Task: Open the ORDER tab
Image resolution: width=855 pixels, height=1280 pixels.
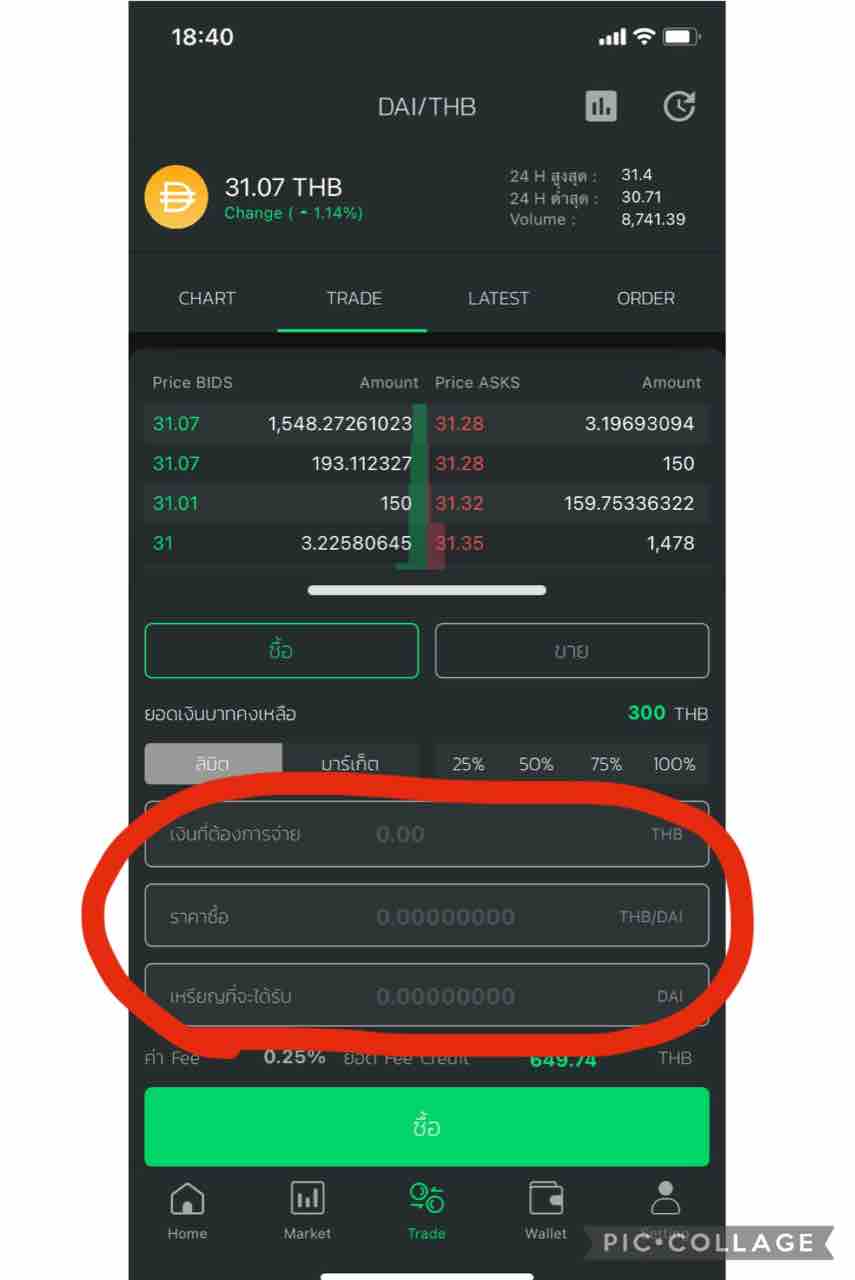Action: 645,298
